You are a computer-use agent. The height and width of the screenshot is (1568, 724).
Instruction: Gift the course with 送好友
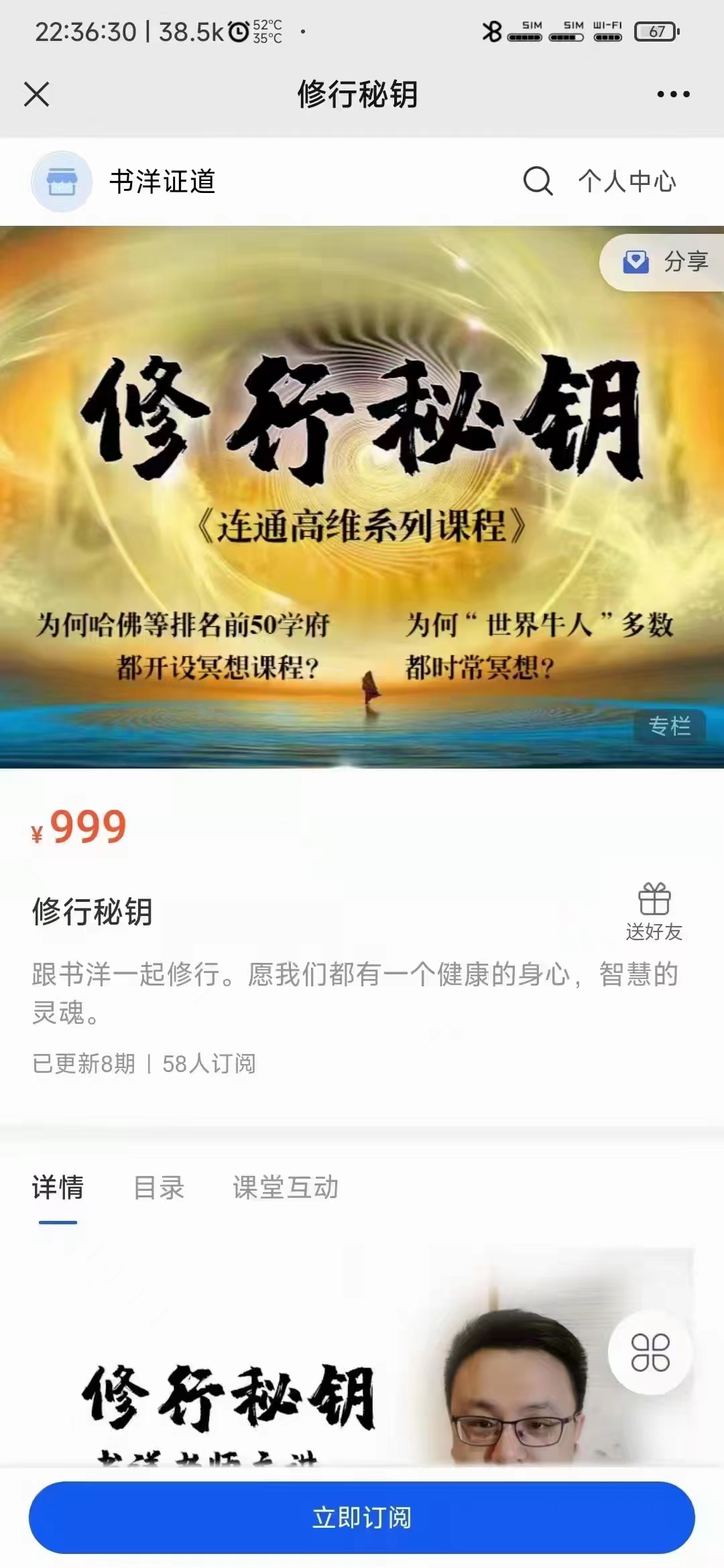pos(654,911)
